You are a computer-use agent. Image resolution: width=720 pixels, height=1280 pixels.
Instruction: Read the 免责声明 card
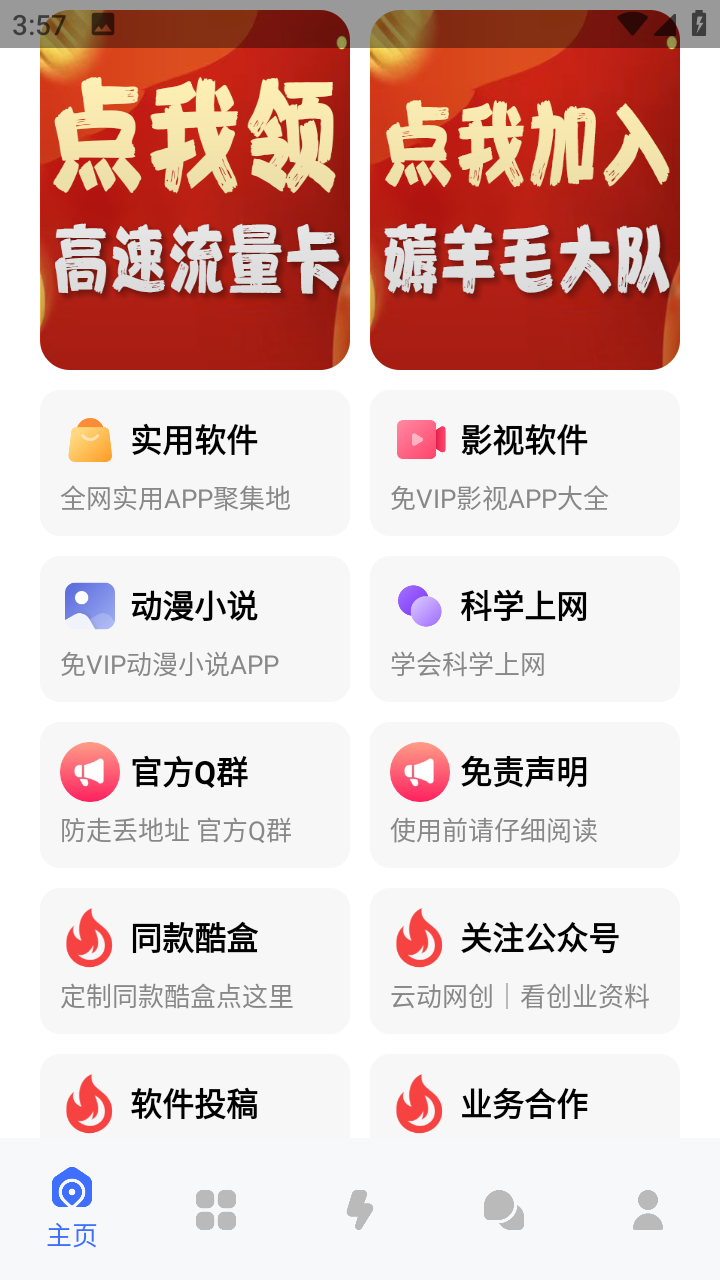coord(525,795)
